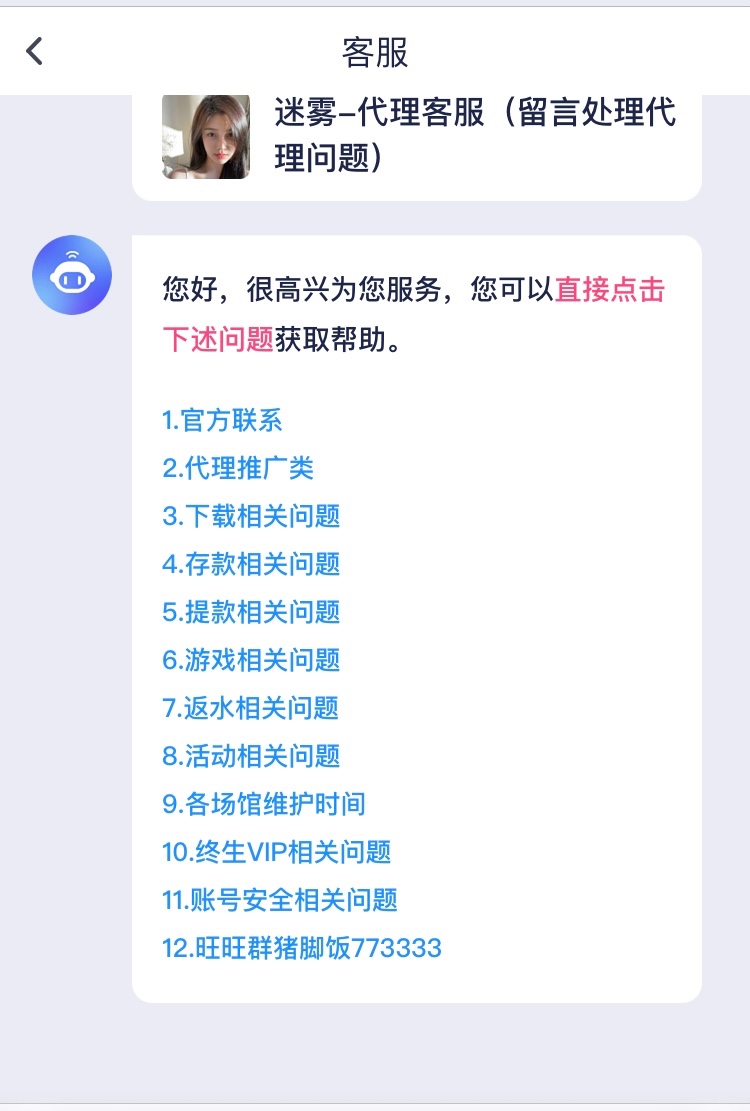The width and height of the screenshot is (750, 1111).
Task: Check 9.各场馆维护时间
Action: pyautogui.click(x=264, y=804)
